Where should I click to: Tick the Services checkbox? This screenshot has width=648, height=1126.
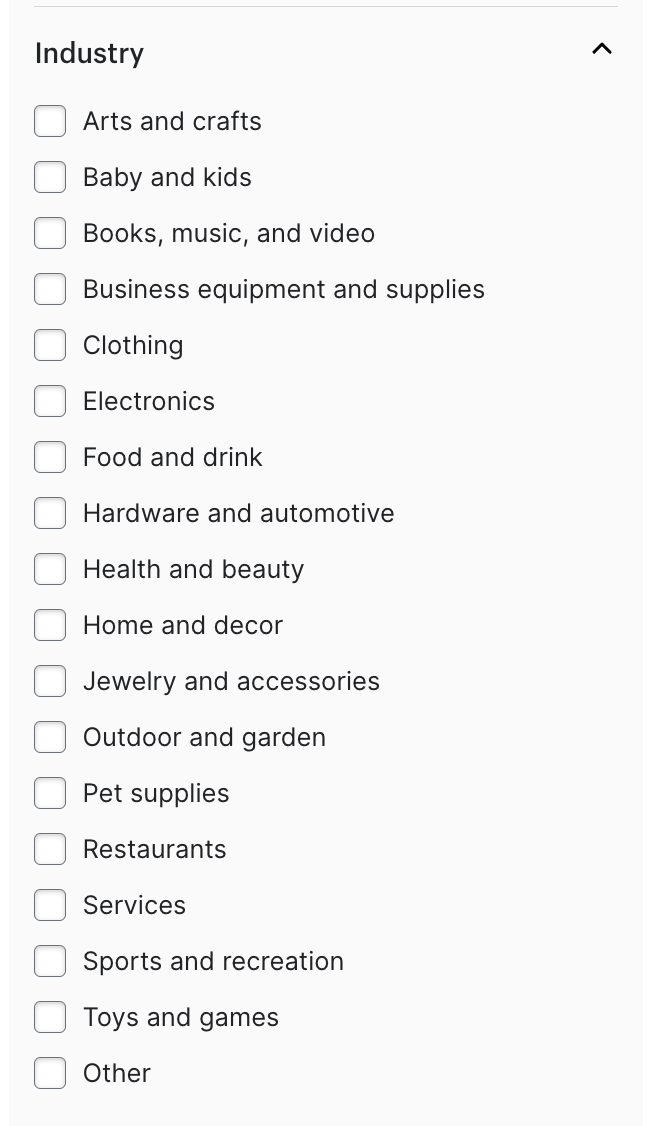50,905
